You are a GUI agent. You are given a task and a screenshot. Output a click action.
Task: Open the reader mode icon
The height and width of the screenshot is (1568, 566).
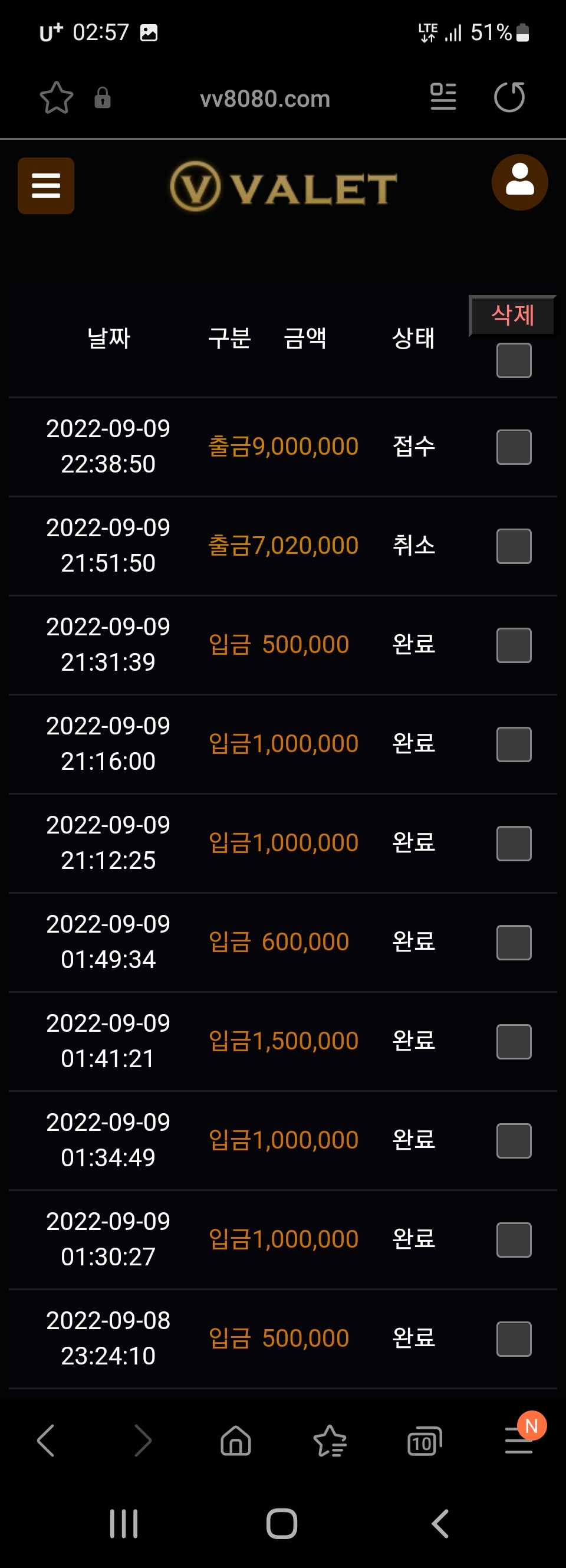[443, 97]
